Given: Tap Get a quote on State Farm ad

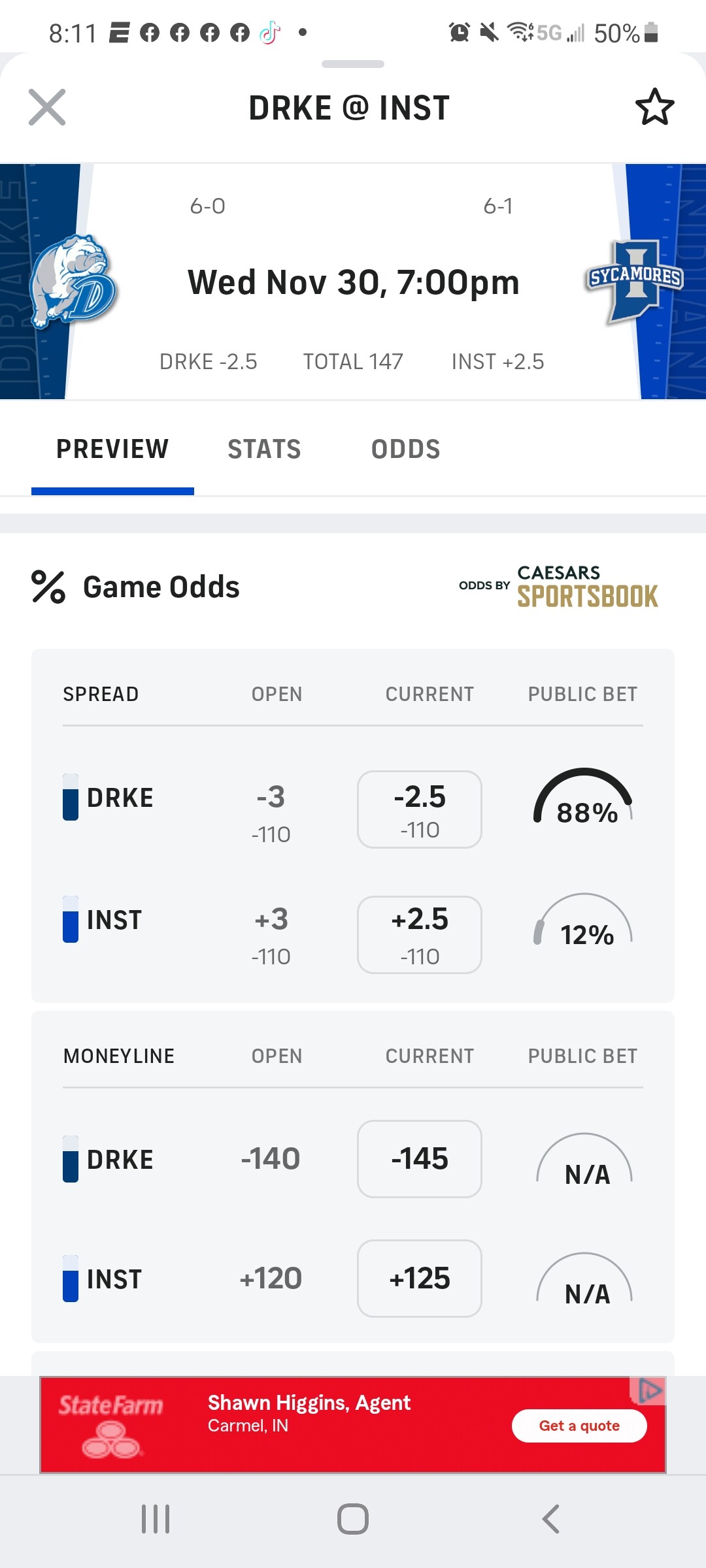Looking at the screenshot, I should tap(579, 1426).
